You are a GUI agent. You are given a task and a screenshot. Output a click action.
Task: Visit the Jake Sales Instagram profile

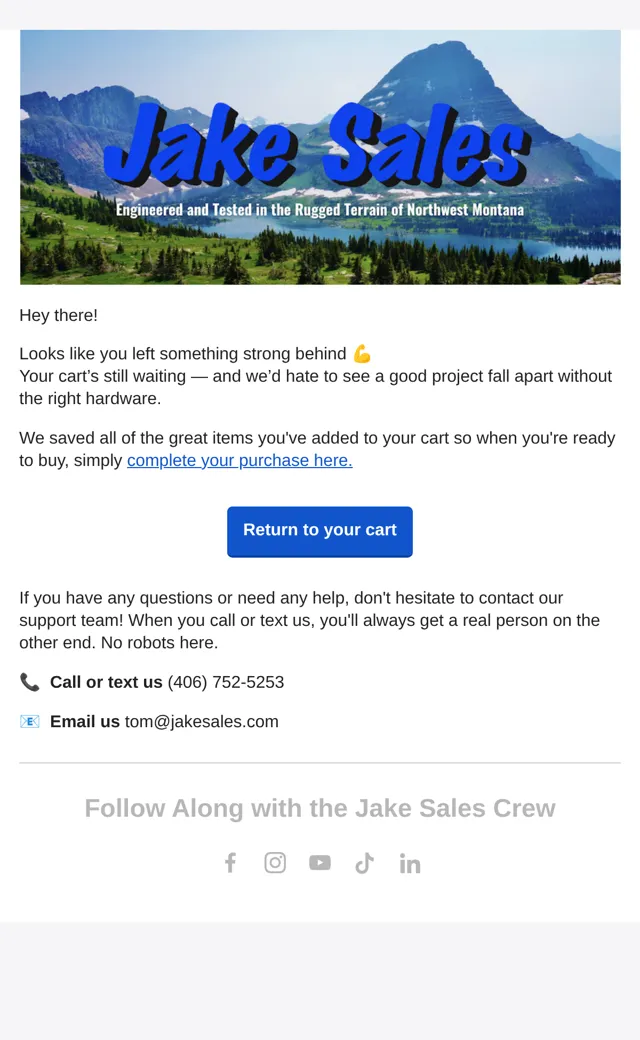click(275, 863)
